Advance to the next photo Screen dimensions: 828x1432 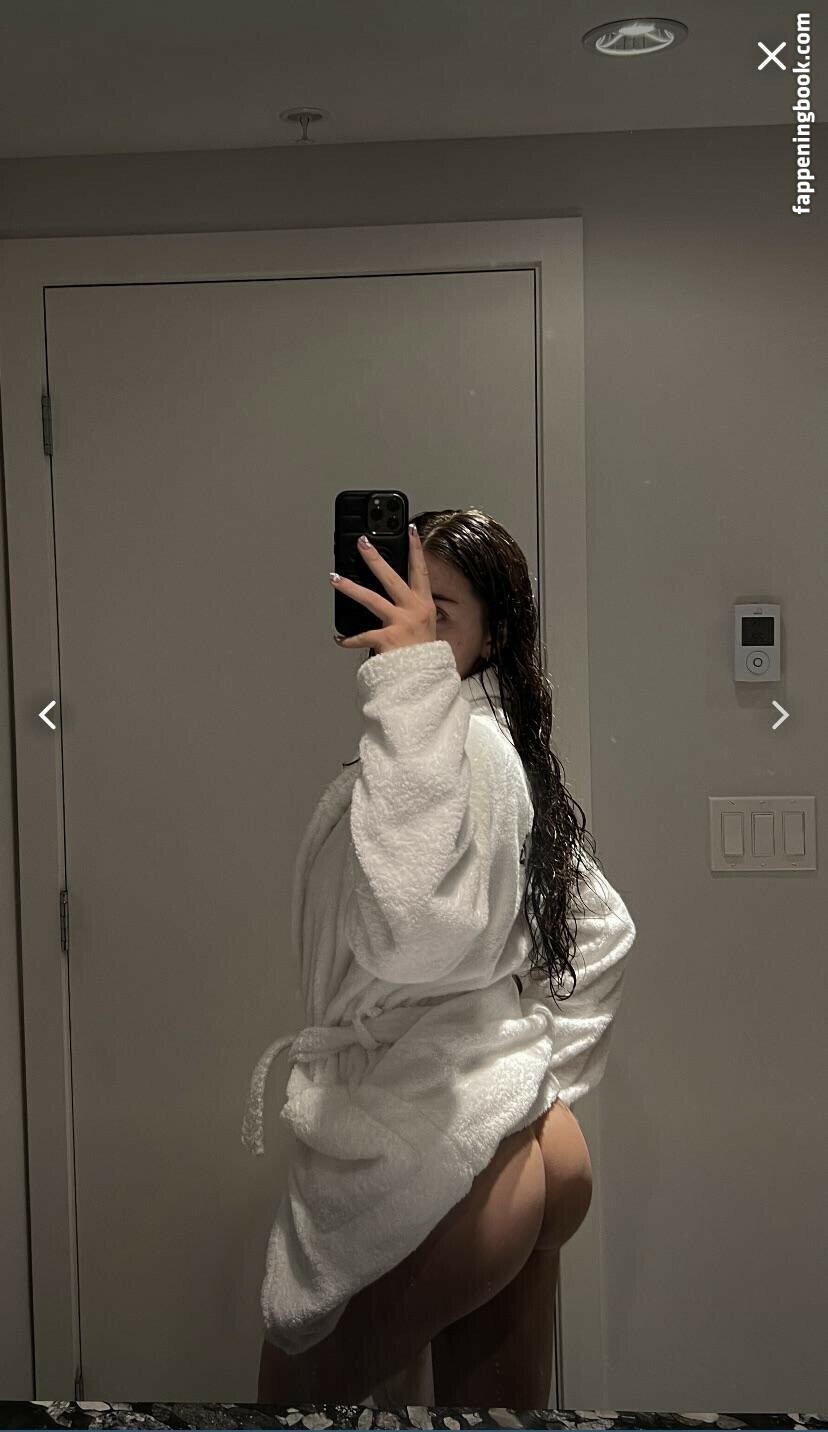click(x=780, y=715)
